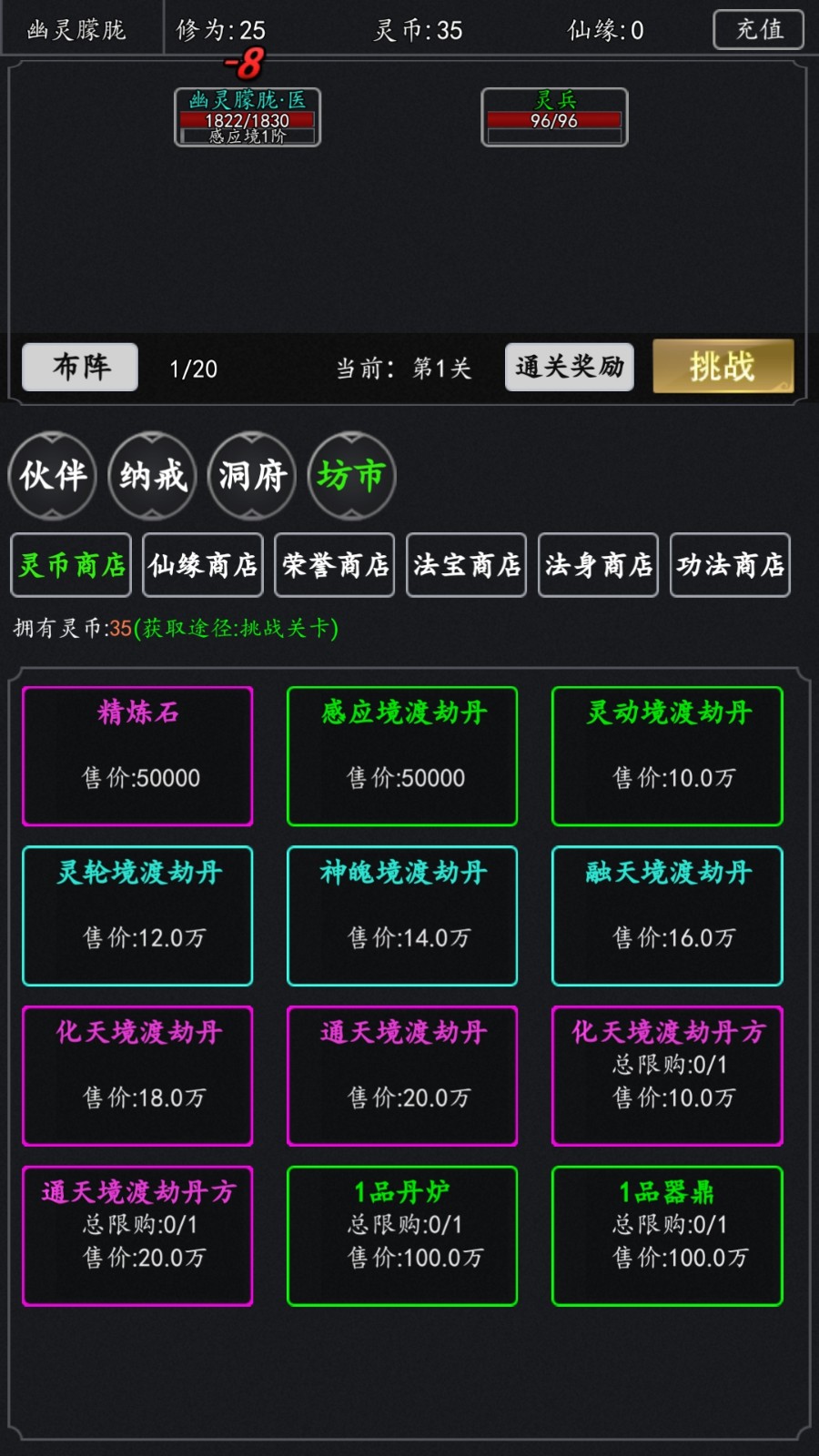Select the 感应境渡劫丹 item
Image resolution: width=819 pixels, height=1456 pixels.
[x=402, y=756]
